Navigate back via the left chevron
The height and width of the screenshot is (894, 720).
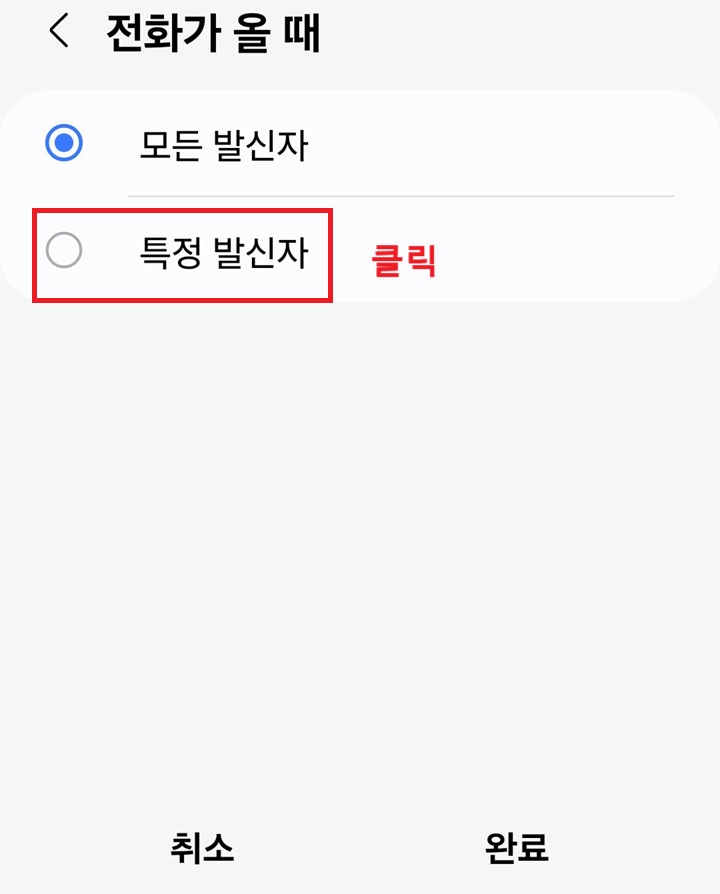coord(57,32)
